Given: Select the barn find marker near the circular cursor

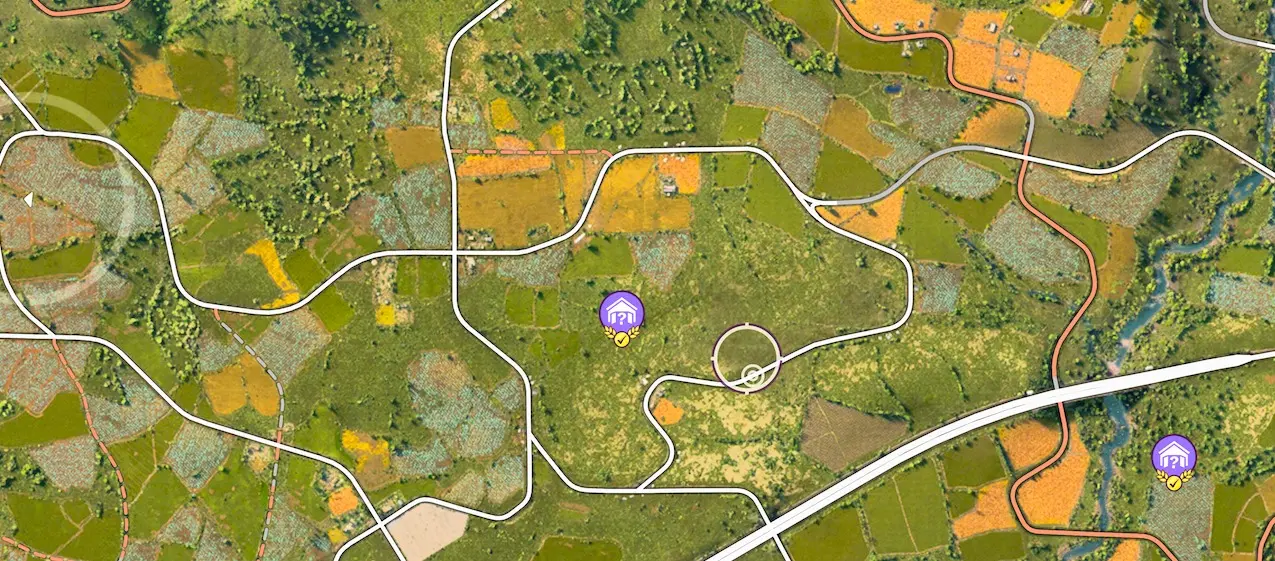Looking at the screenshot, I should [621, 313].
